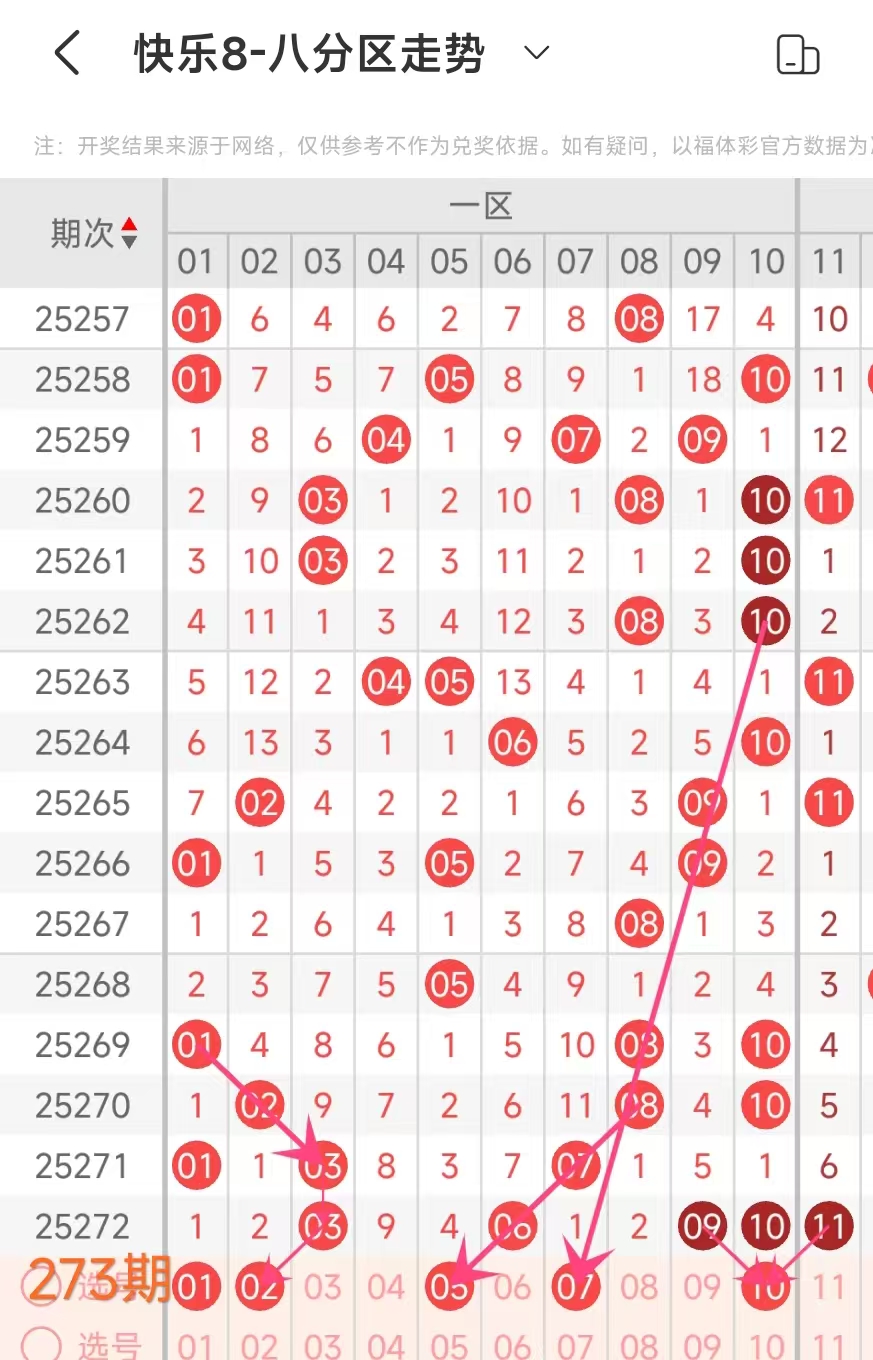This screenshot has width=873, height=1360.
Task: Pick number 08 in the 273期 selection row
Action: click(639, 1287)
